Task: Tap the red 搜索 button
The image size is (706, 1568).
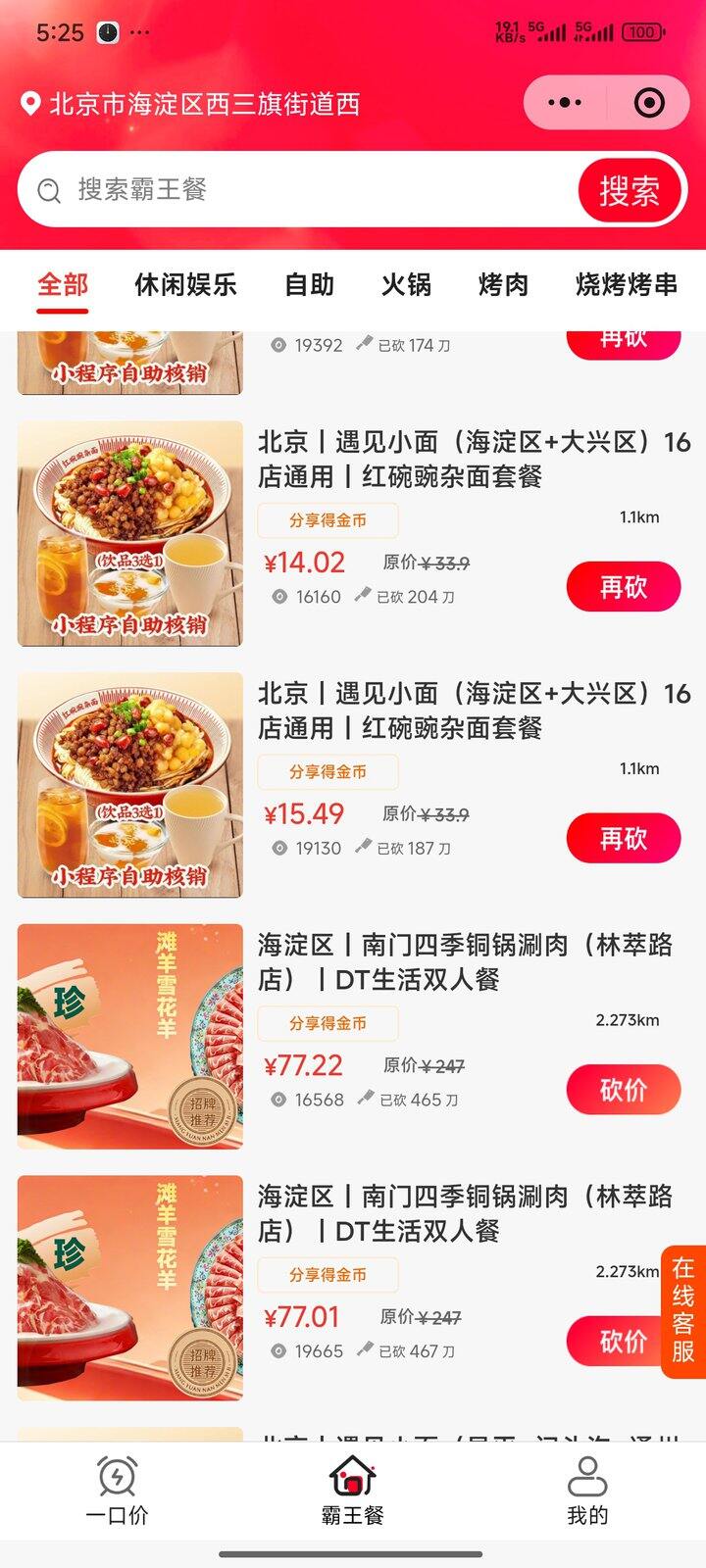Action: (x=629, y=190)
